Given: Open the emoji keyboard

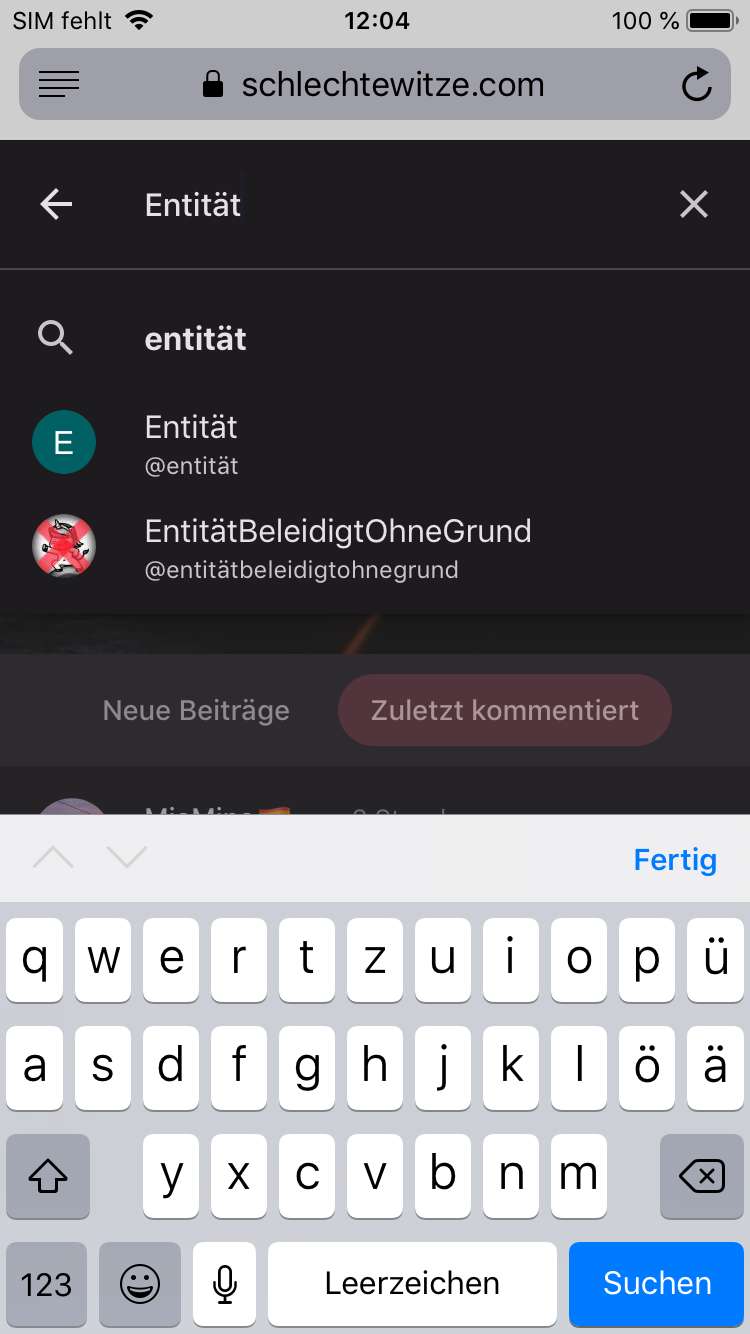Looking at the screenshot, I should pyautogui.click(x=140, y=1283).
